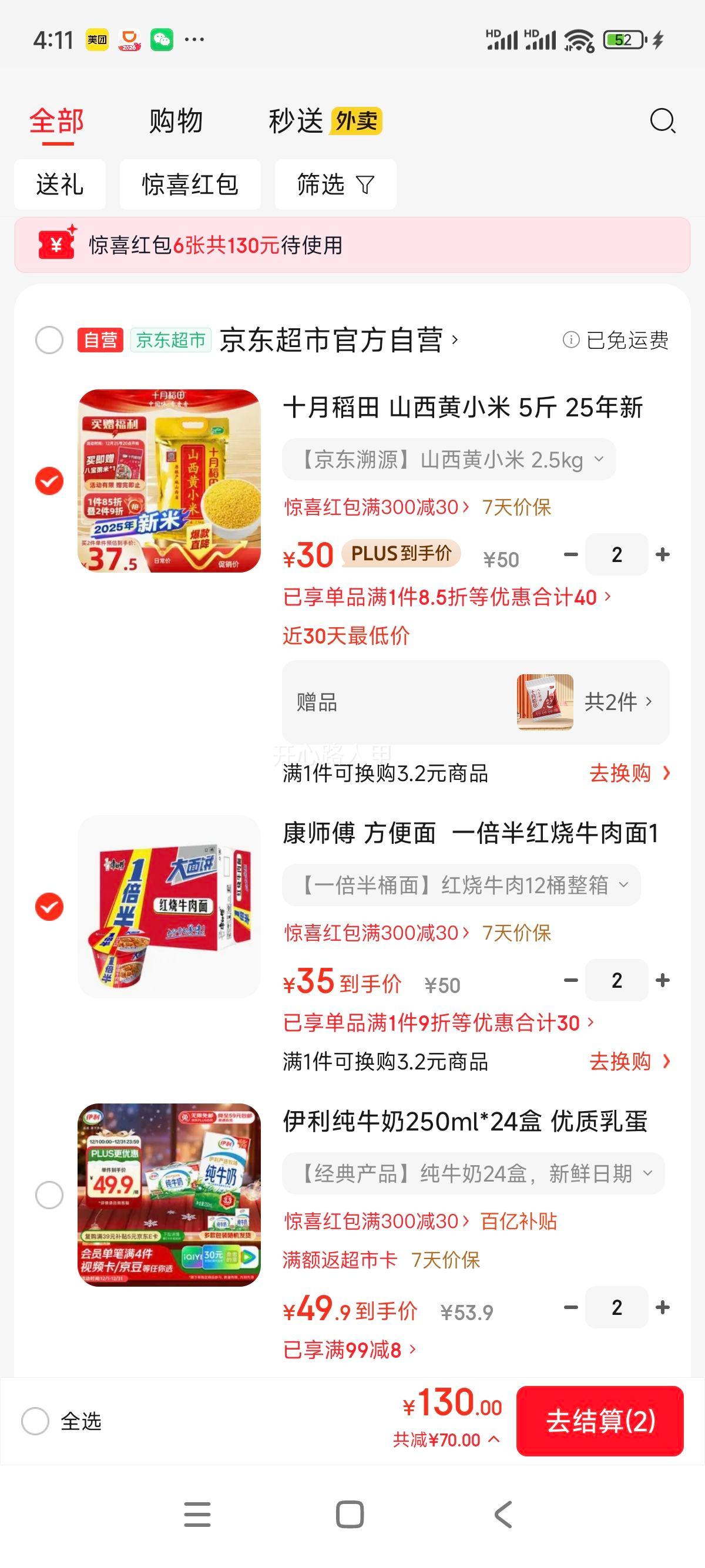Click the red envelope icon in coupon banner
Screen dimensions: 705x1568
[x=55, y=245]
